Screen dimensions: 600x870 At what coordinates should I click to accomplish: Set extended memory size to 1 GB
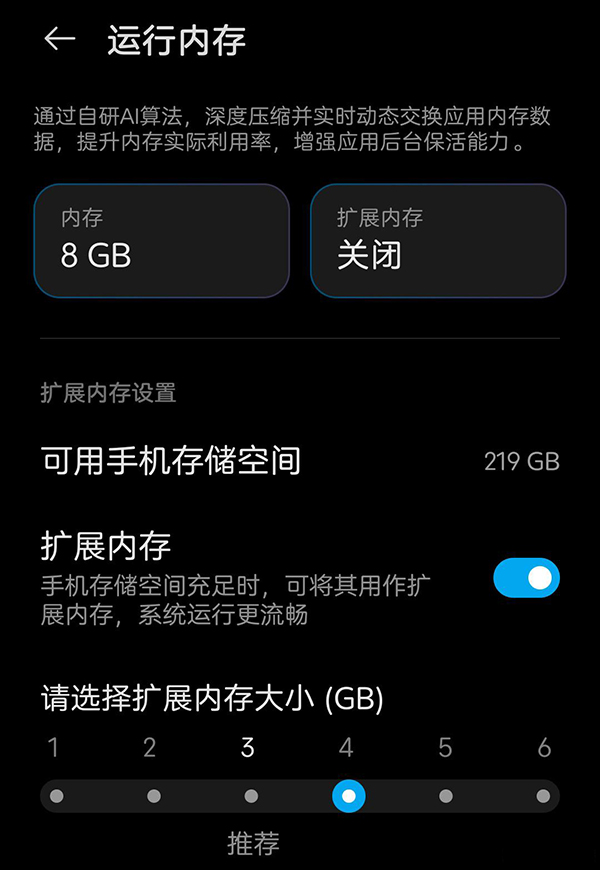click(x=56, y=796)
